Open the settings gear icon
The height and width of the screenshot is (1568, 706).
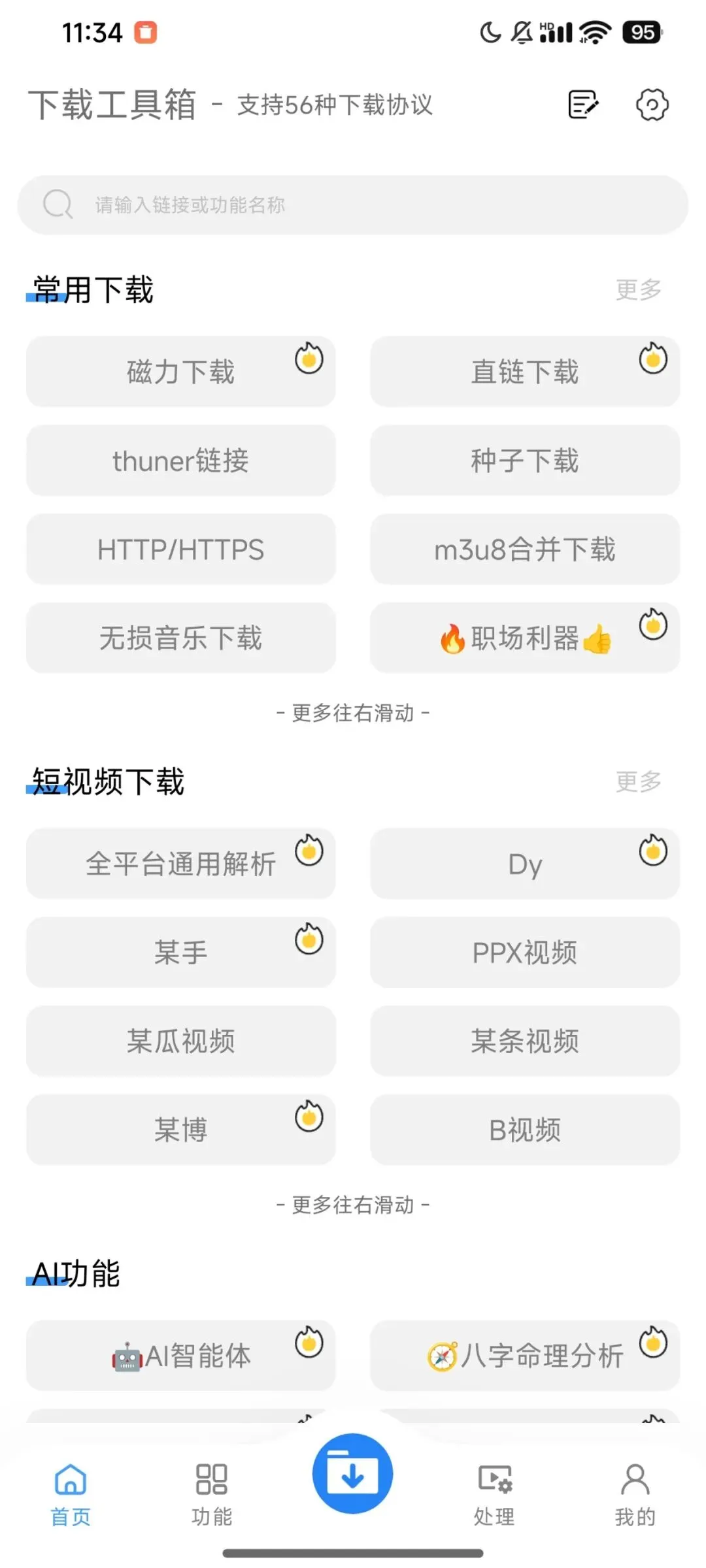click(x=652, y=105)
